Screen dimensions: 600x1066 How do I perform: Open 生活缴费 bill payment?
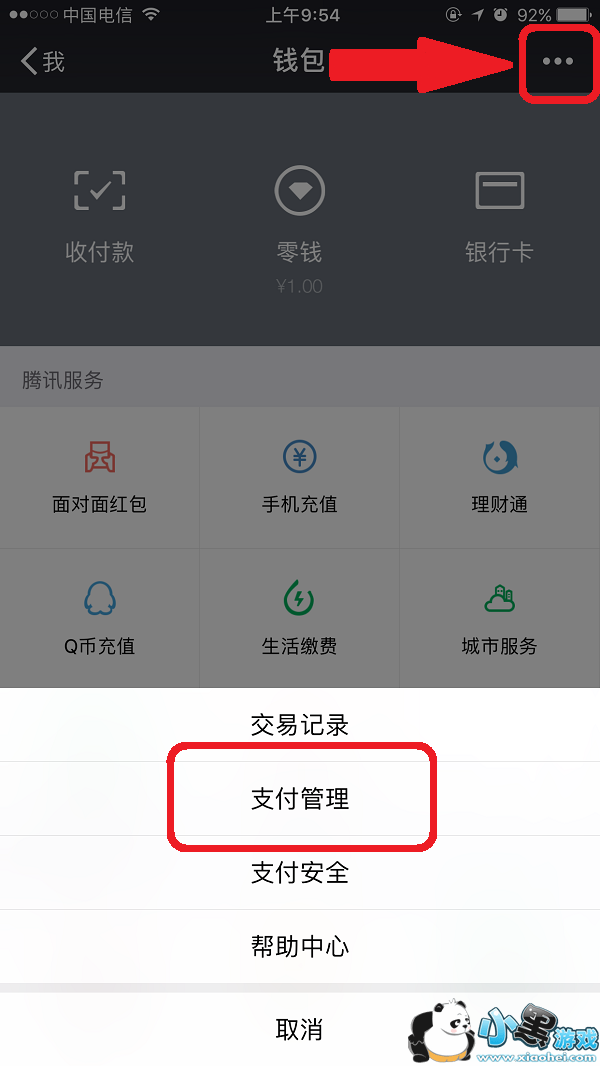300,618
